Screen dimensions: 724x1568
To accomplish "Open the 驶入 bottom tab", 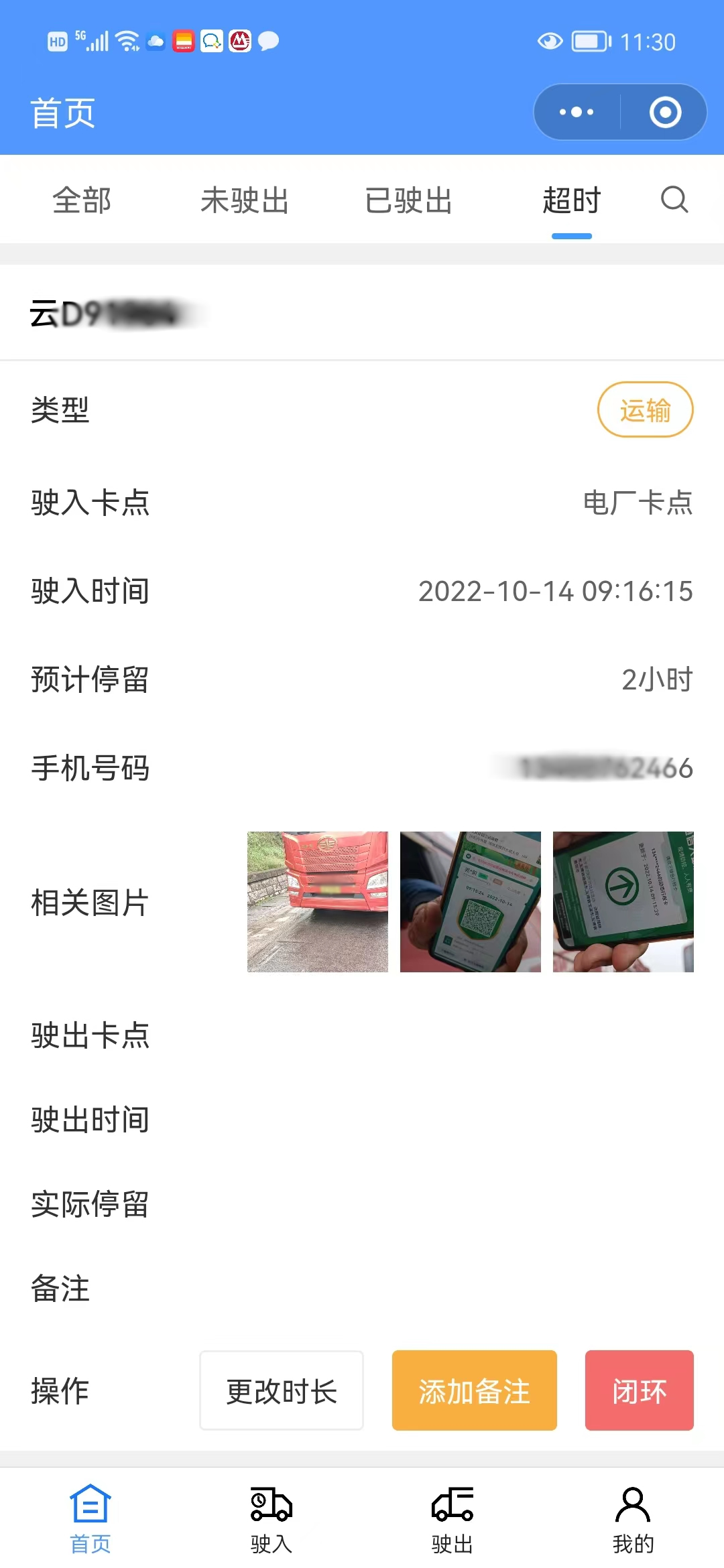I will coord(271,1518).
